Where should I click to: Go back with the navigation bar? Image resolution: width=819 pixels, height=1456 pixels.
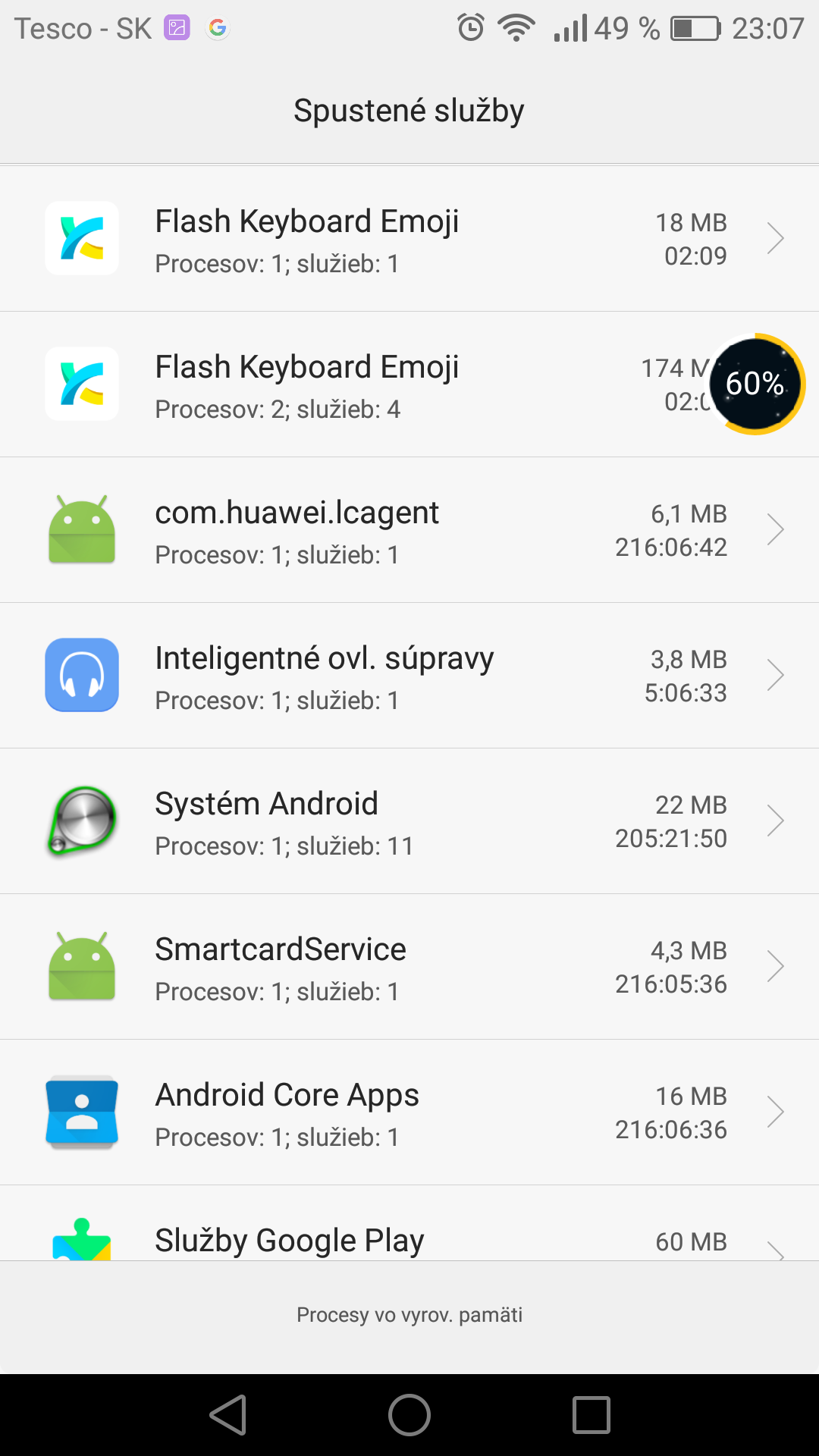pyautogui.click(x=228, y=1415)
